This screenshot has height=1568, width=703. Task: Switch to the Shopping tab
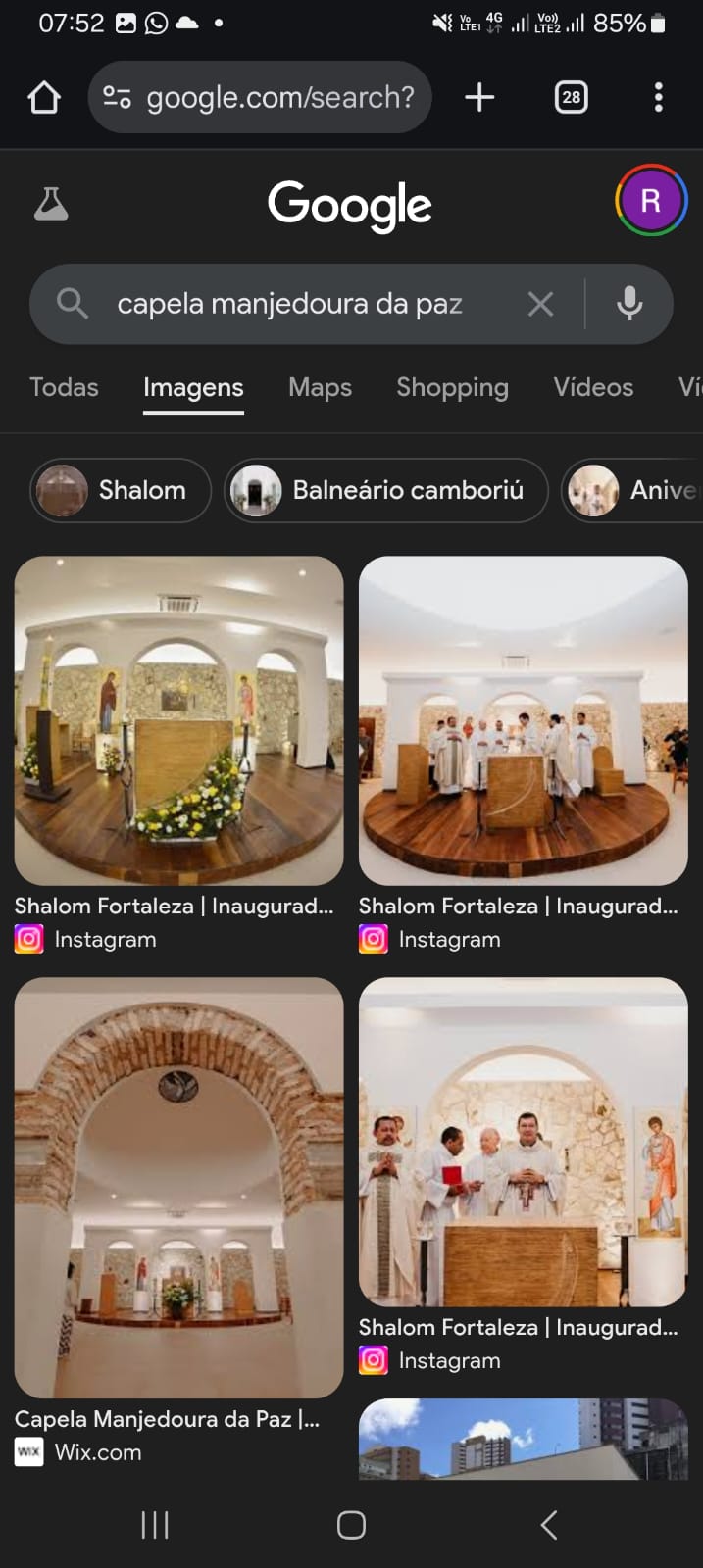pos(452,387)
